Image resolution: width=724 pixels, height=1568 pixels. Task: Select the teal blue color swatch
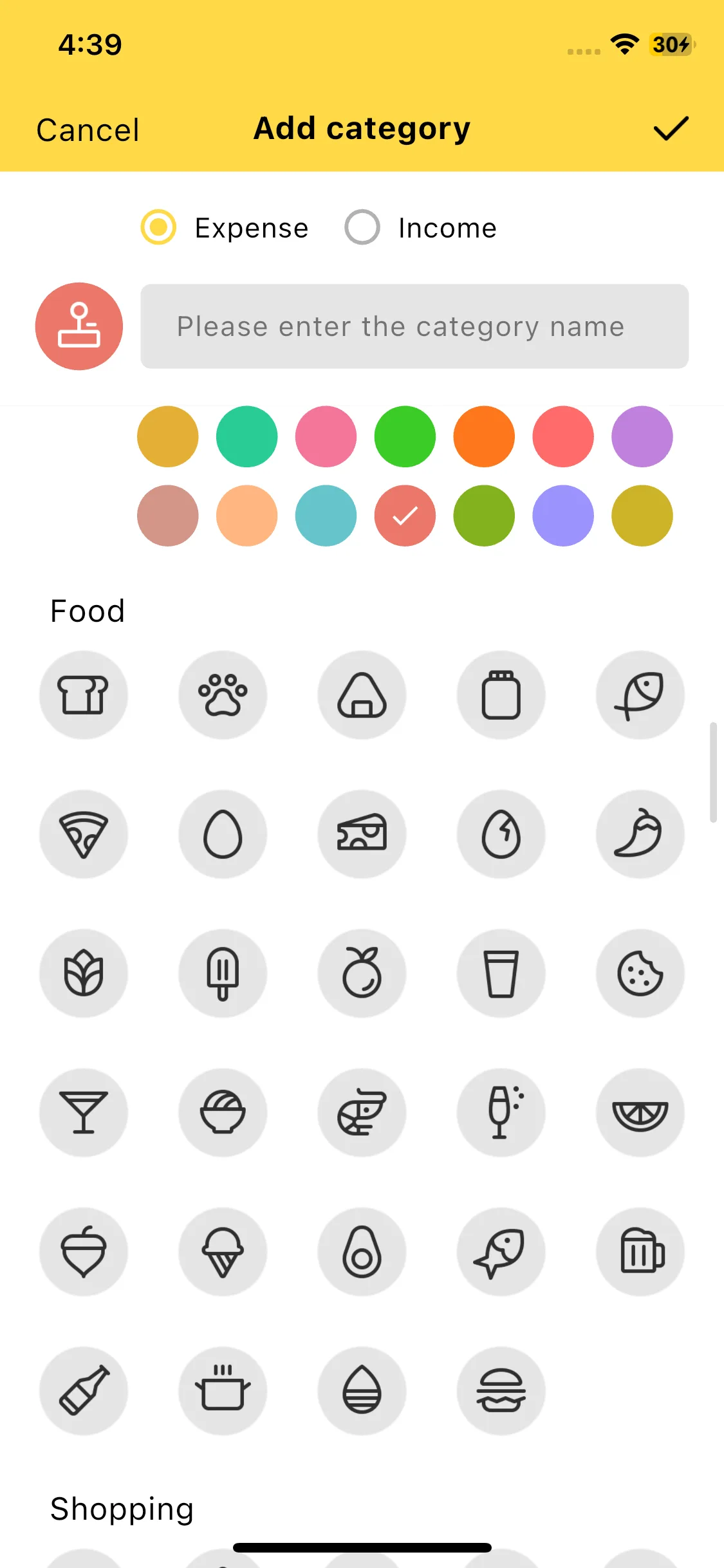326,516
